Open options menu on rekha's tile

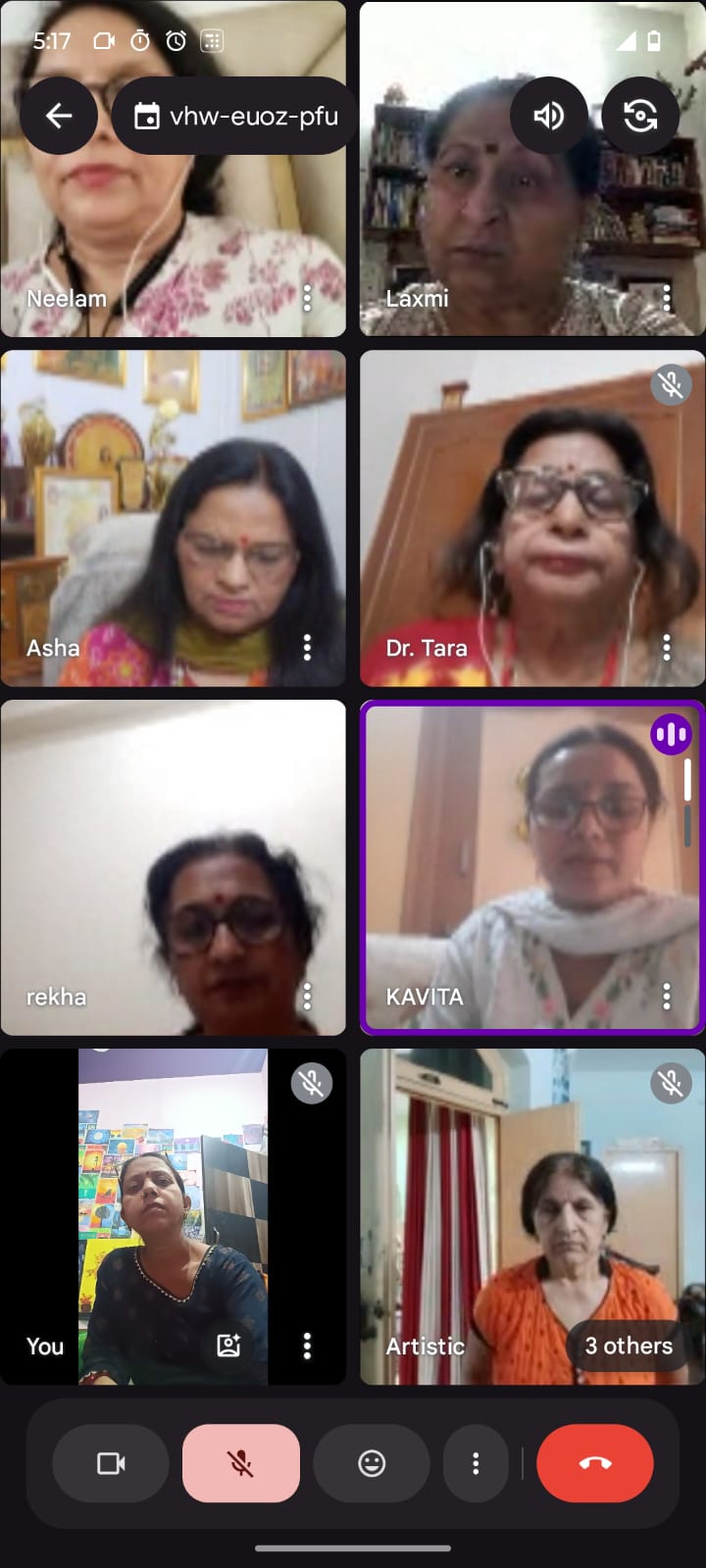[307, 997]
